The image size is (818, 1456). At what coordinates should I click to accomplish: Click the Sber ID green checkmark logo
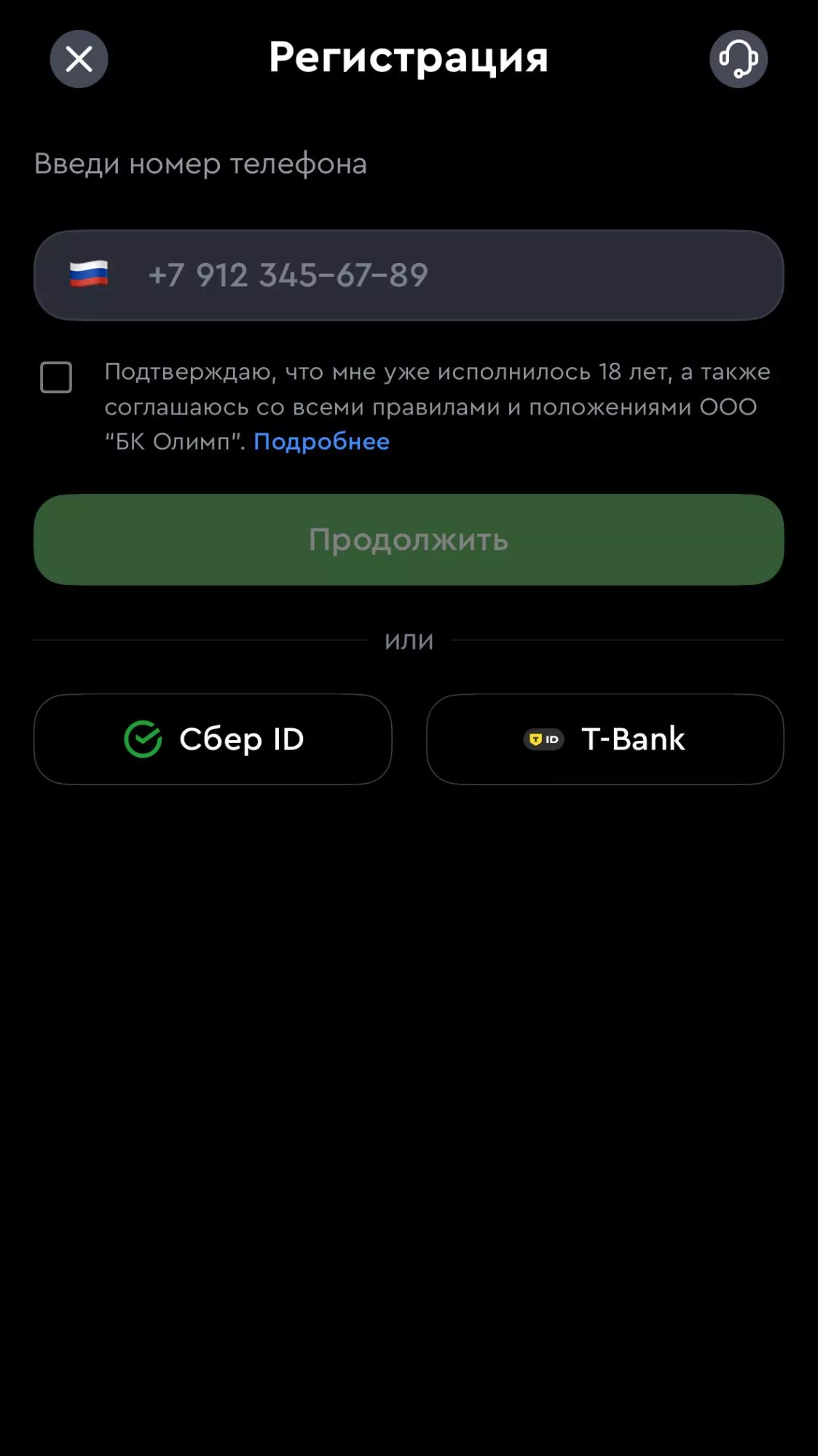coord(144,739)
